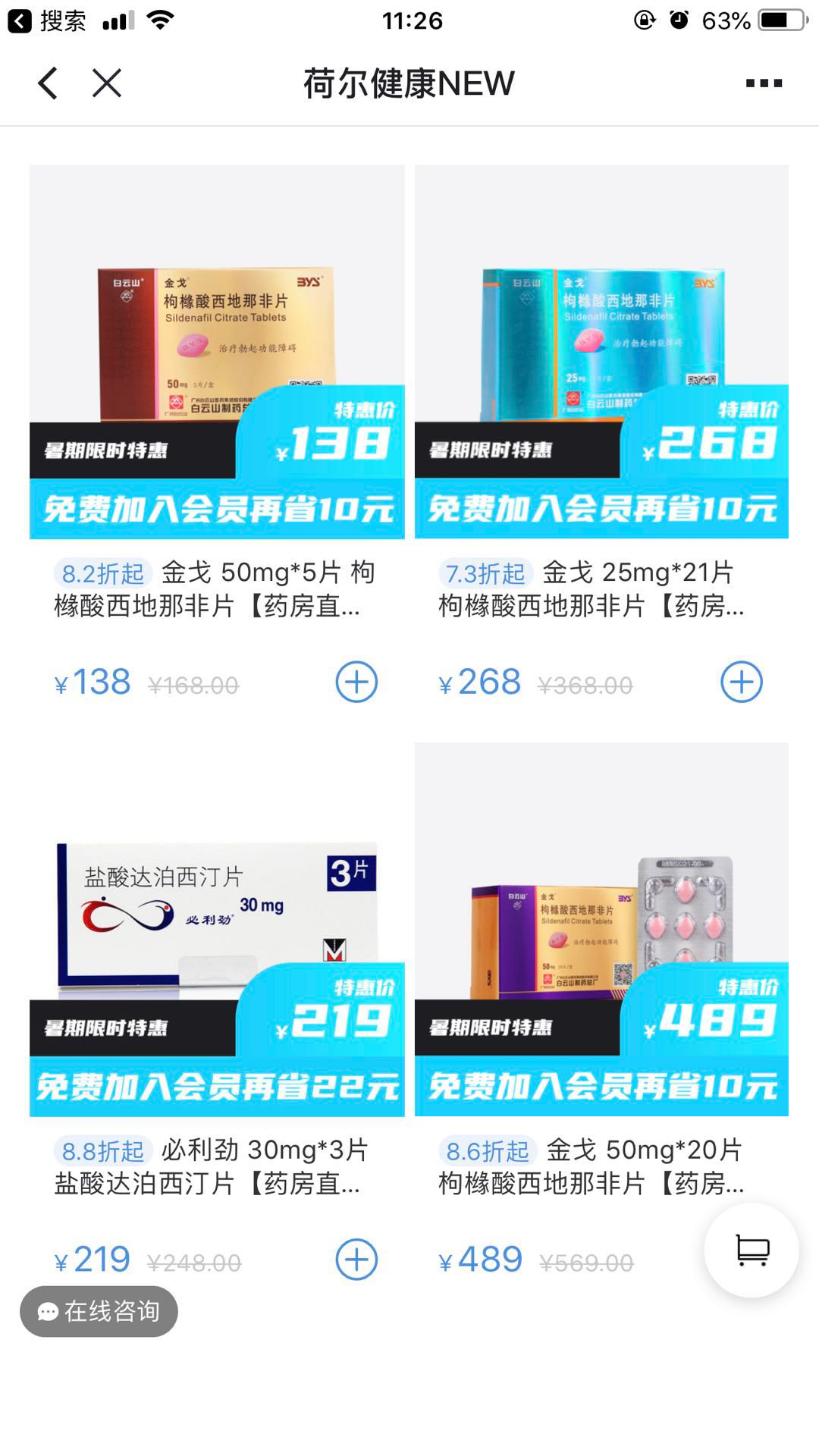
Task: Add 金戈 50mg*5片 to cart
Action: point(356,682)
